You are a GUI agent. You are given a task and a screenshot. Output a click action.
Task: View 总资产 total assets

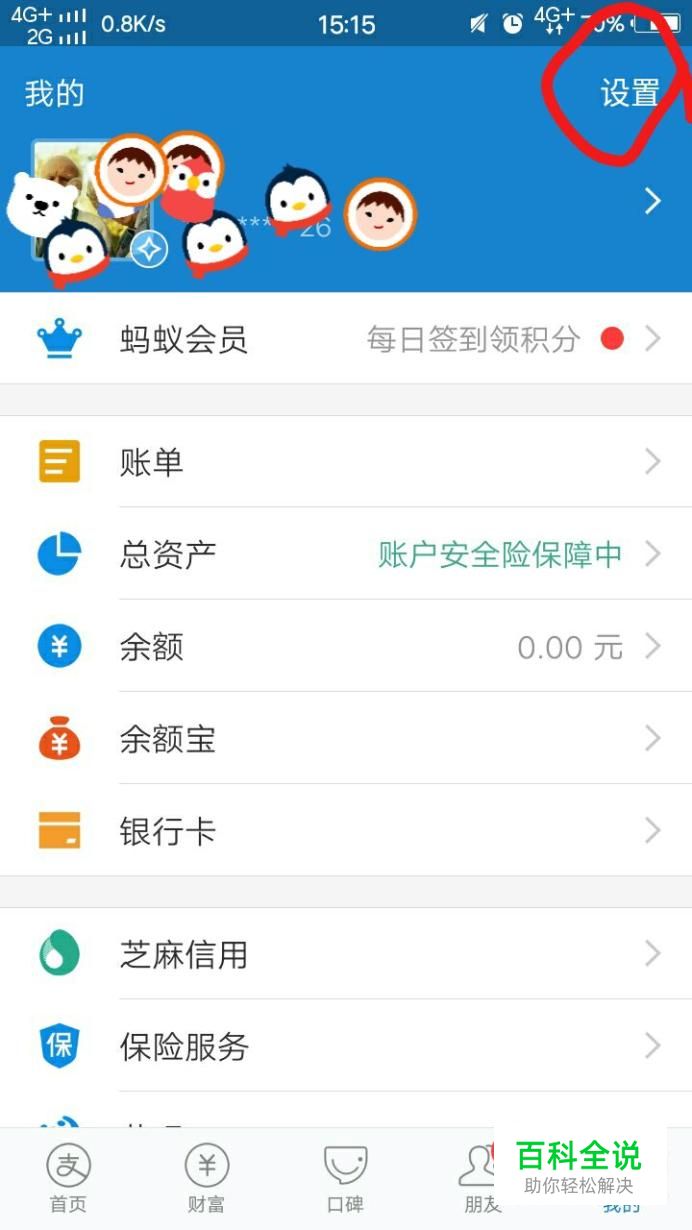(x=346, y=554)
